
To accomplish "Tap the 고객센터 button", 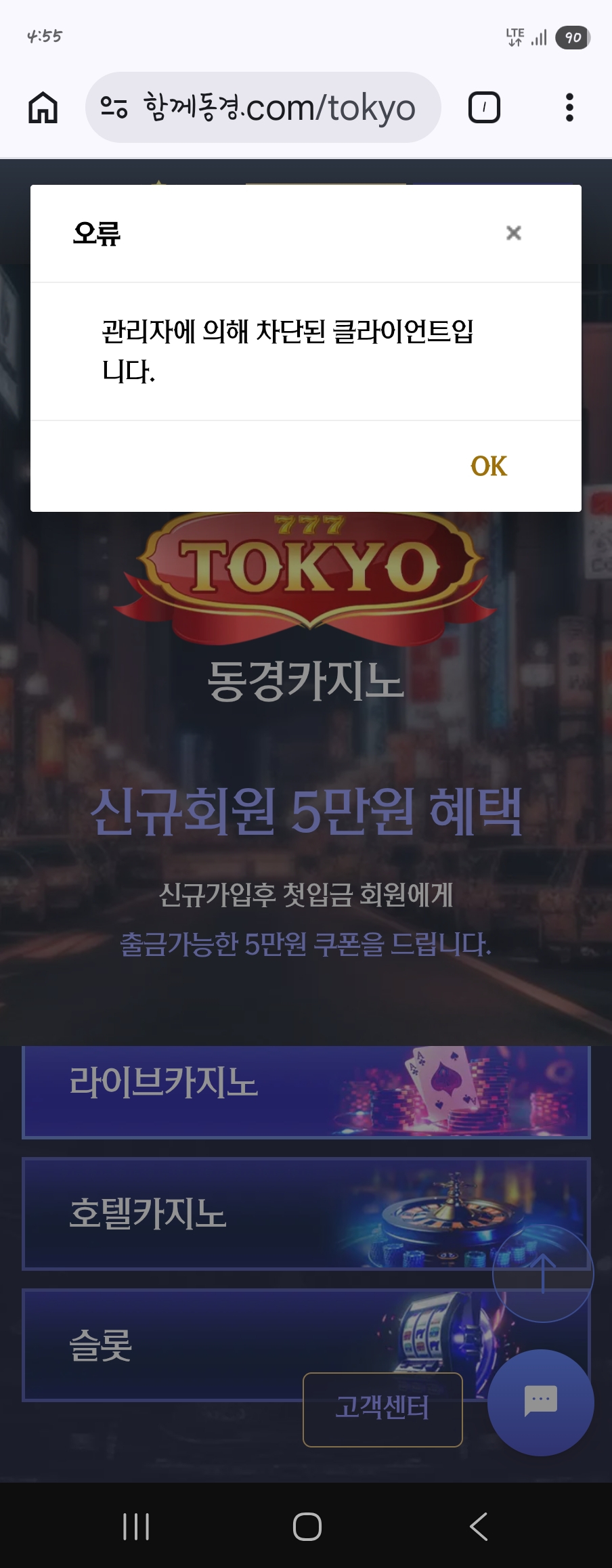I will [383, 1409].
